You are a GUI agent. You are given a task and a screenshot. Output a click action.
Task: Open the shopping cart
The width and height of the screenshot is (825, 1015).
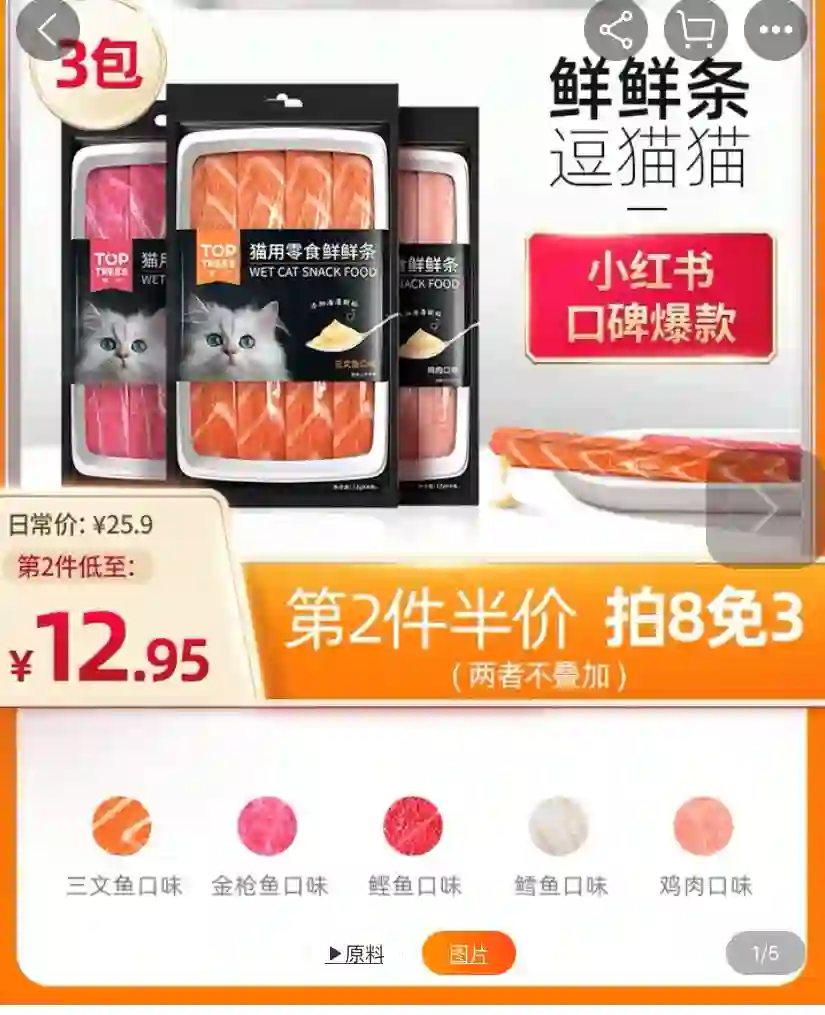[696, 30]
